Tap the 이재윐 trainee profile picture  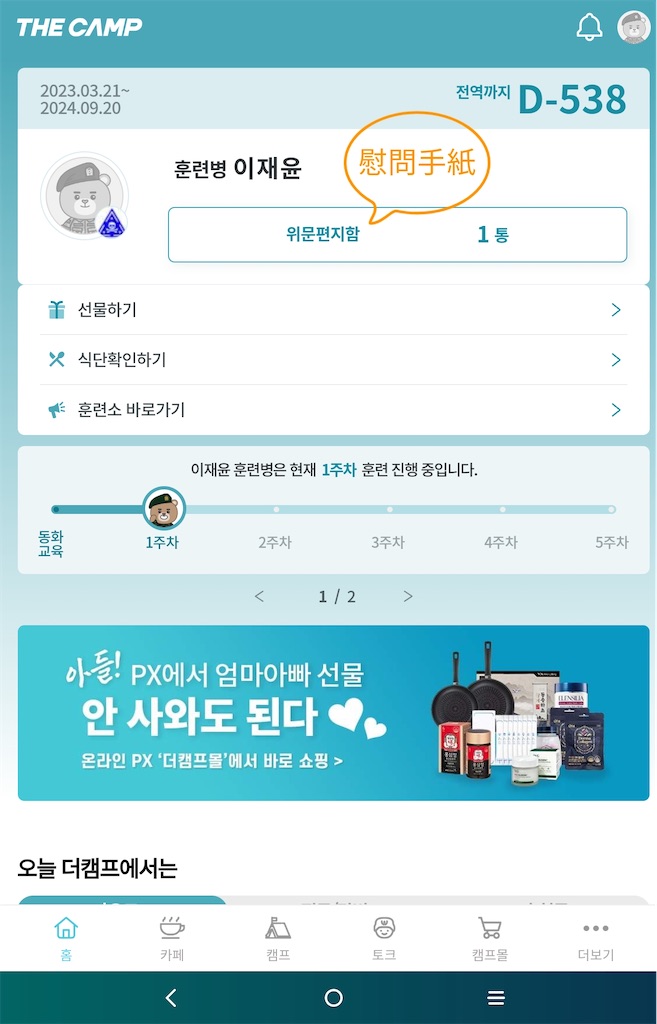click(x=85, y=197)
